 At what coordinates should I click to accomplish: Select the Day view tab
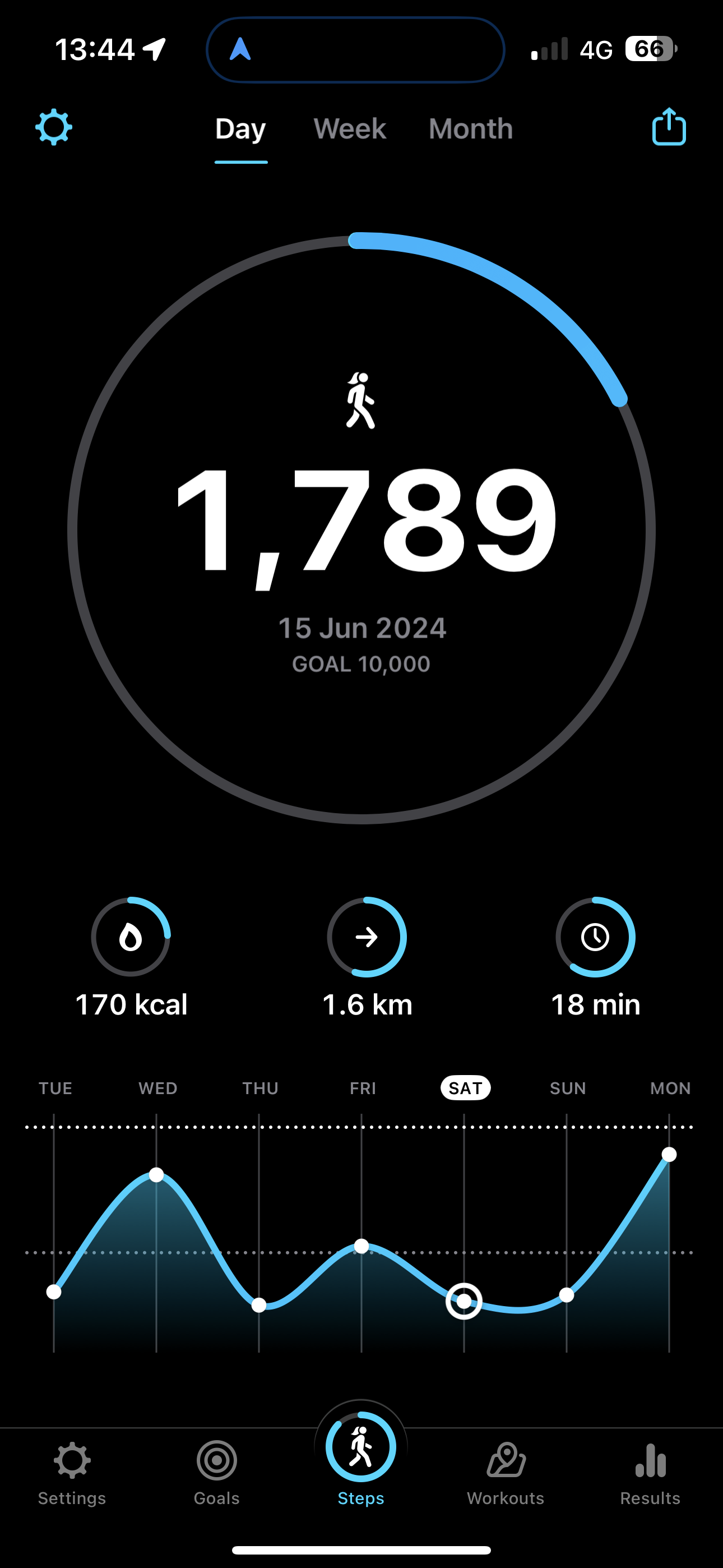240,129
